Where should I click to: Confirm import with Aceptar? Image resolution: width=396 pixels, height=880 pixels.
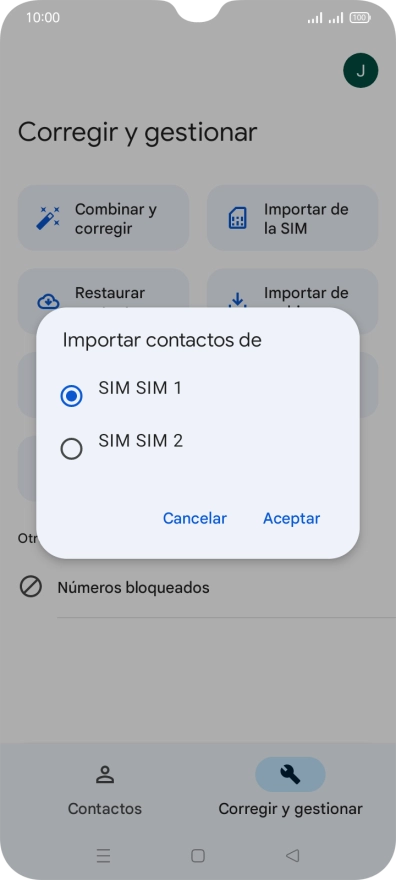click(292, 518)
